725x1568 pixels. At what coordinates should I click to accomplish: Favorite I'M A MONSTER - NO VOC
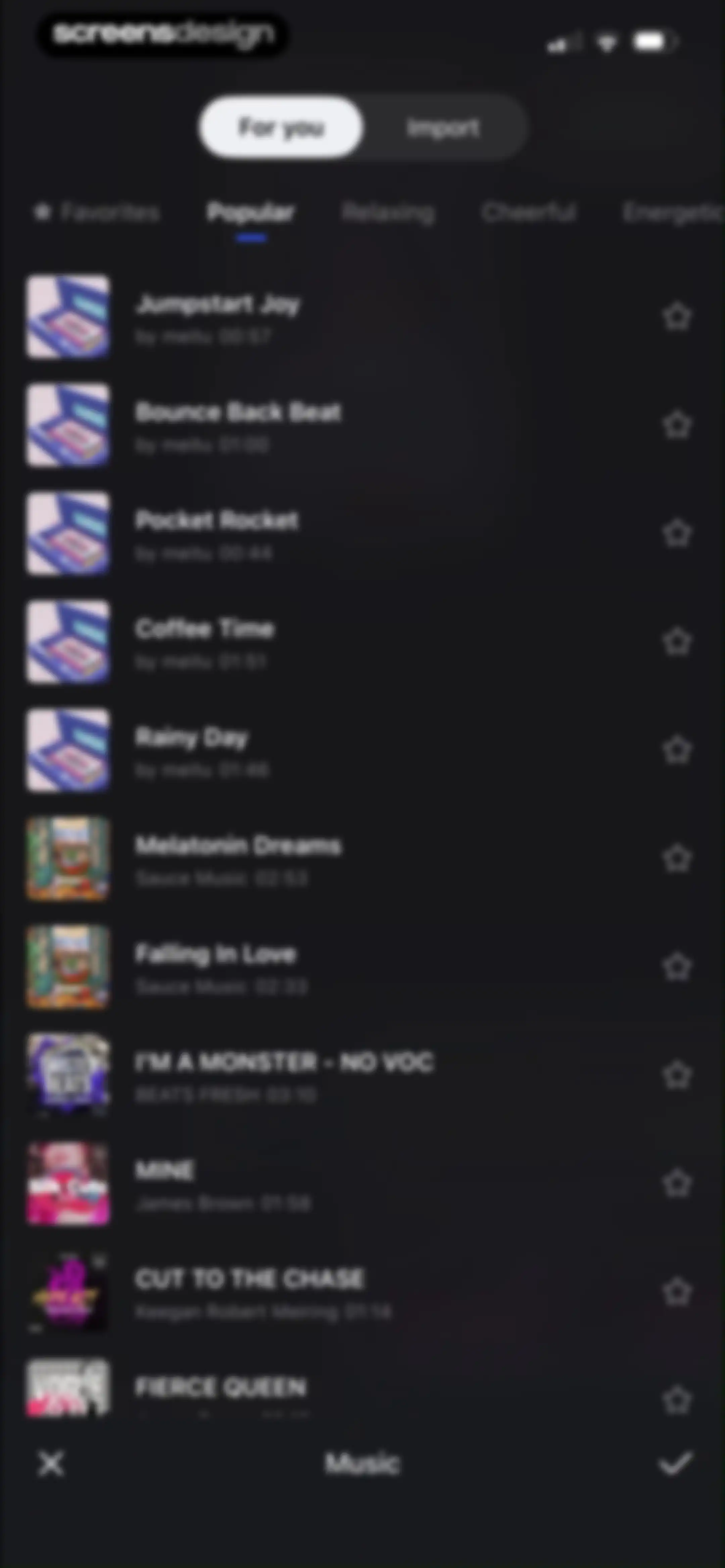(x=677, y=1075)
